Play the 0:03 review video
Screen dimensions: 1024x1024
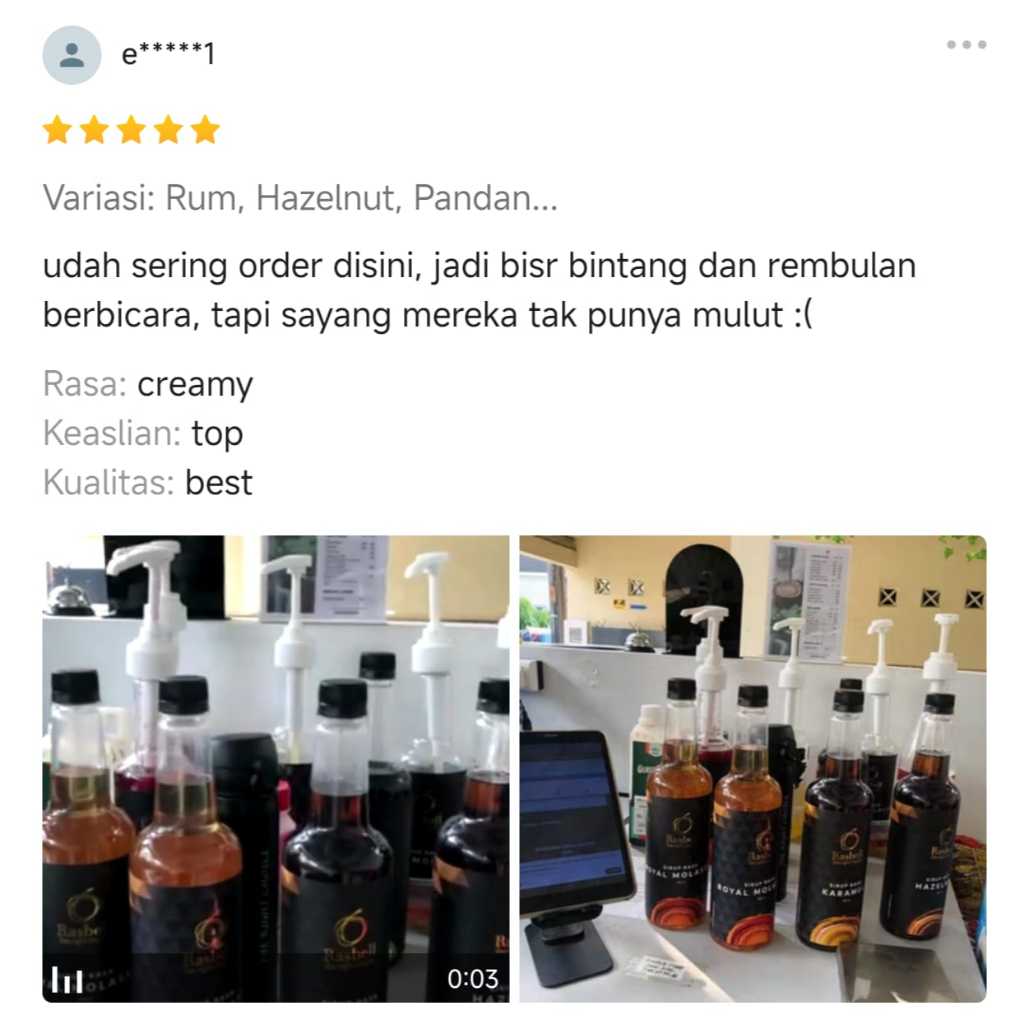pos(275,768)
